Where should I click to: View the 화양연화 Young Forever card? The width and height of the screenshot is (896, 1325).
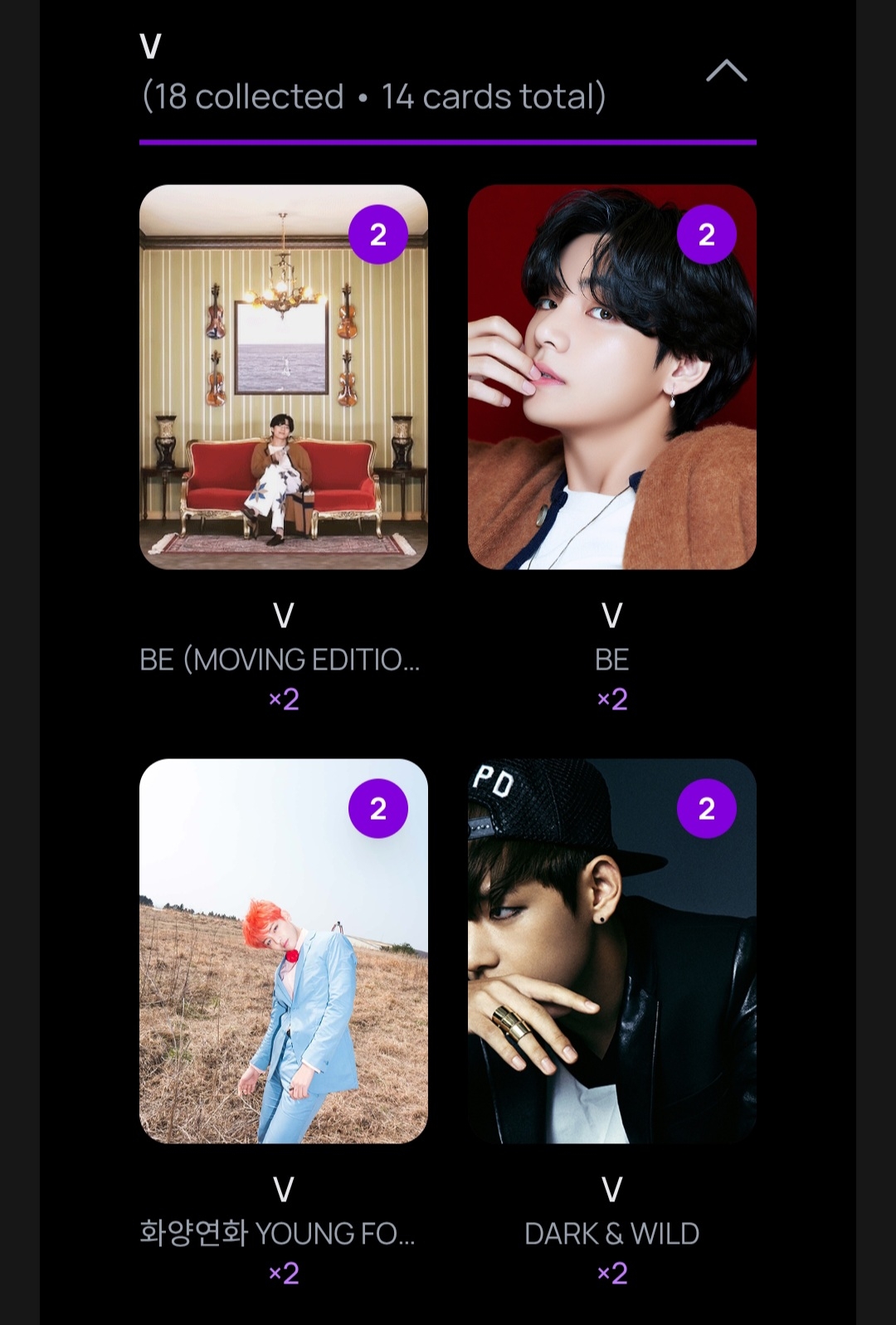tap(284, 951)
